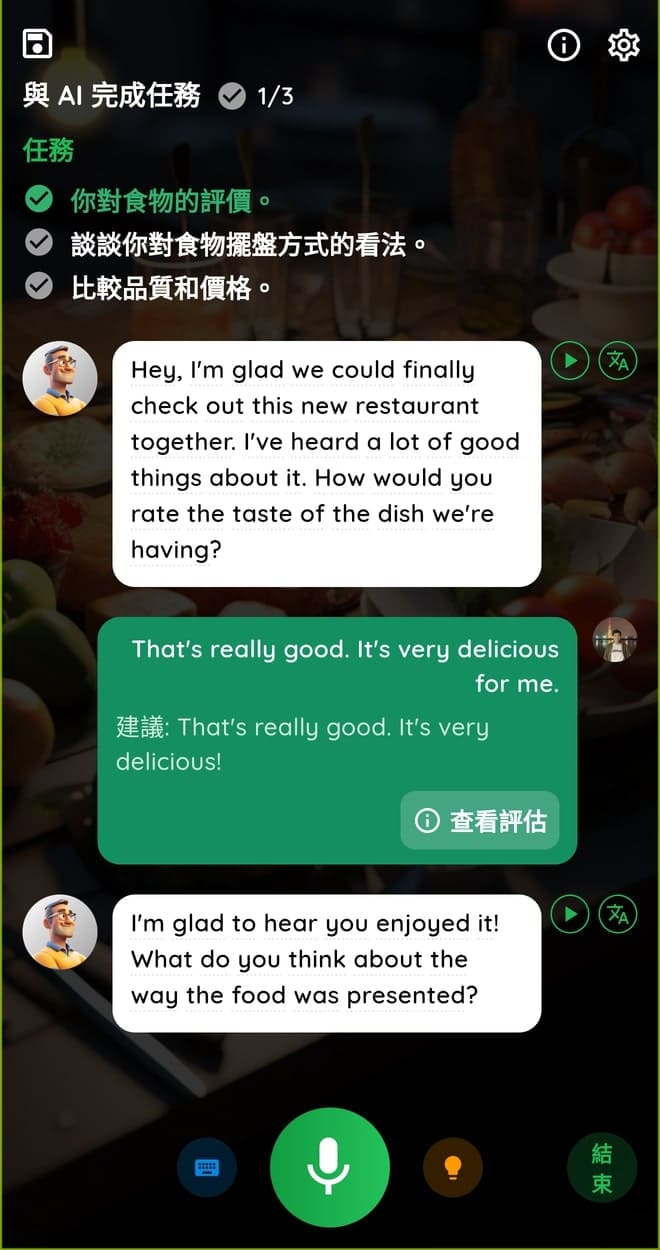Open the info icon at top
This screenshot has height=1250, width=660.
[x=564, y=45]
